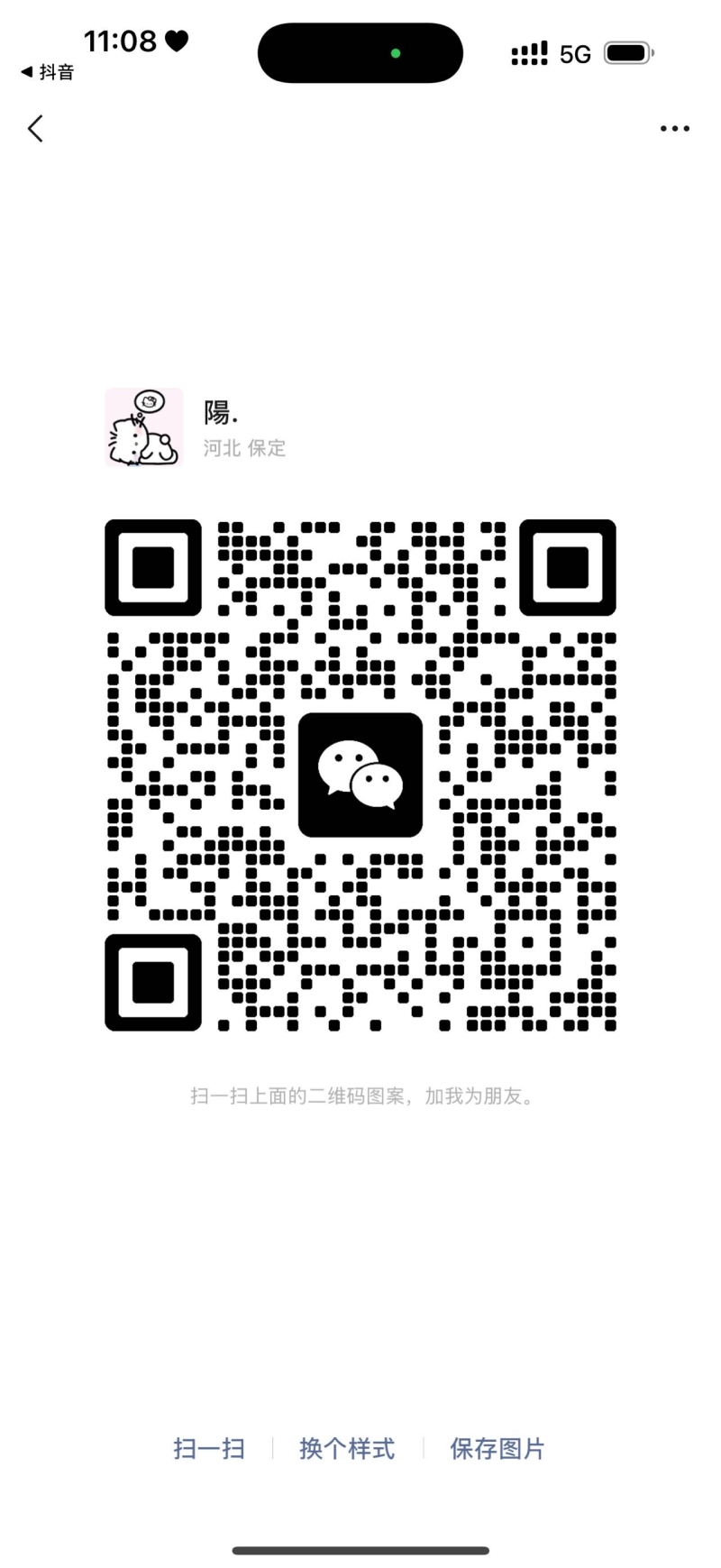Tap 扫一扫 to scan a code

coord(209,1448)
